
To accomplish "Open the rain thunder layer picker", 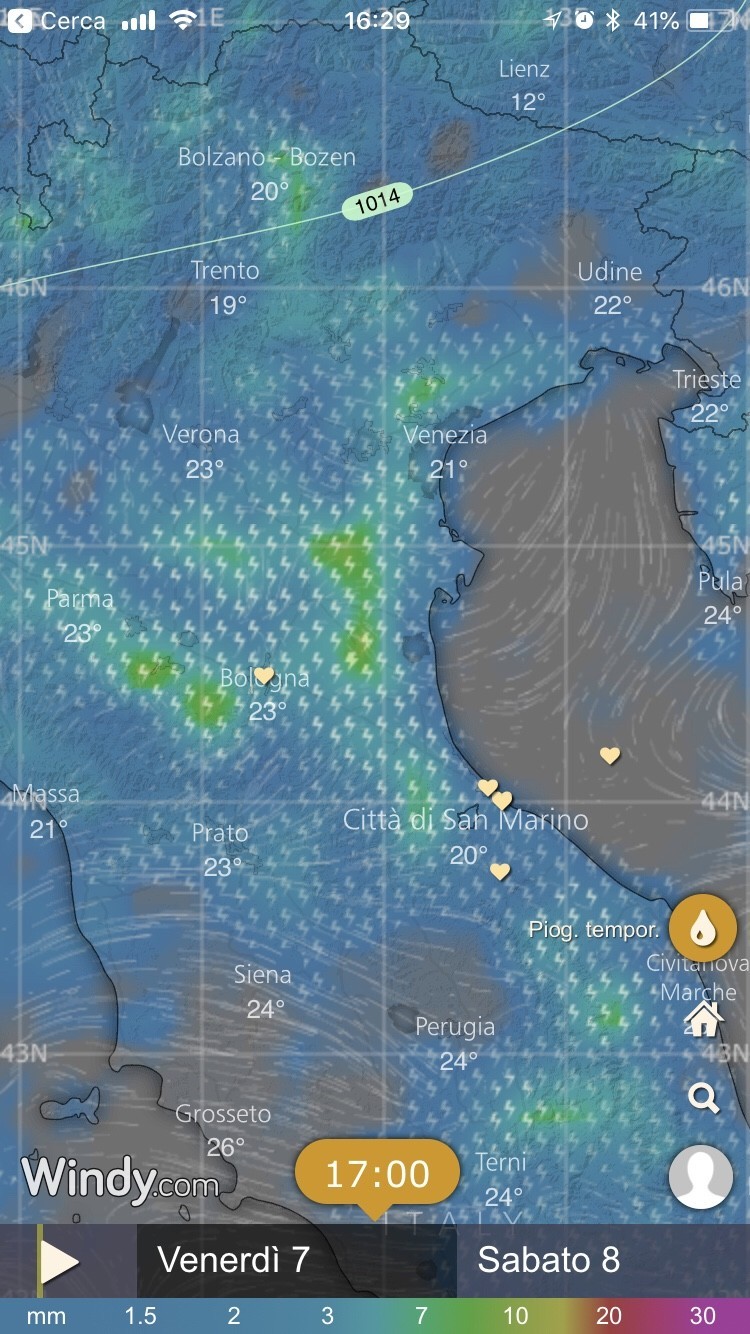I will point(703,929).
